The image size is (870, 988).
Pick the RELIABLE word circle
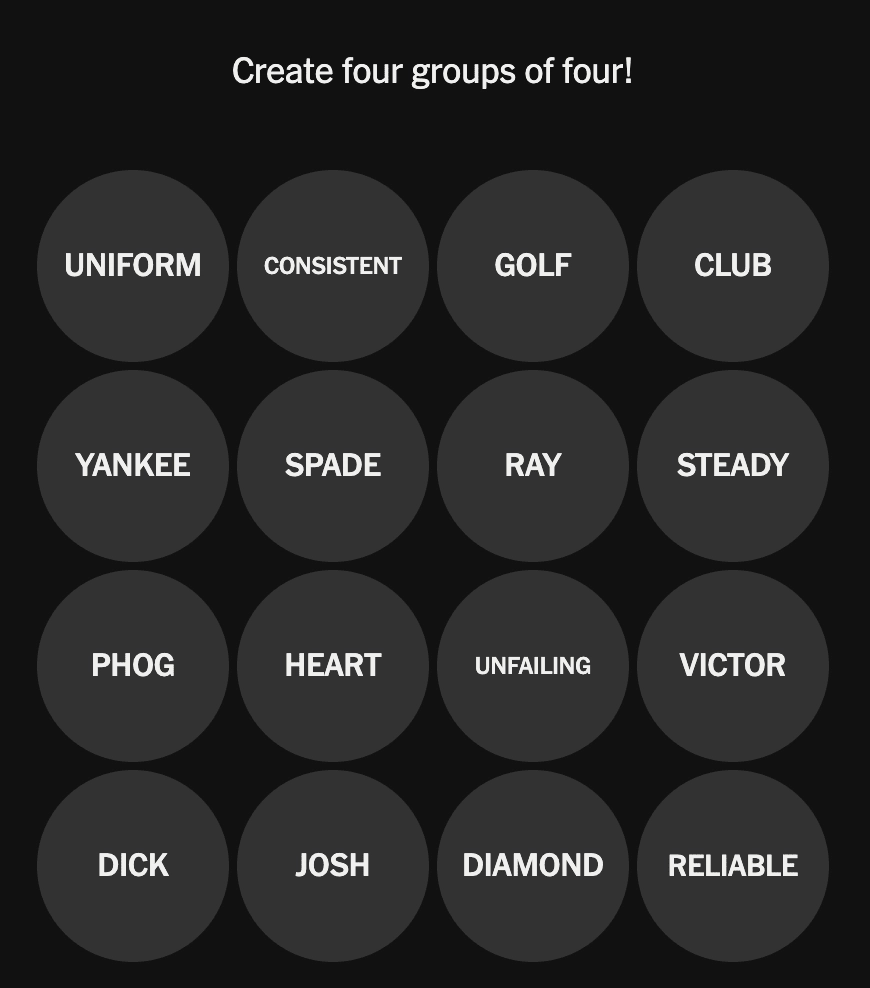point(733,866)
